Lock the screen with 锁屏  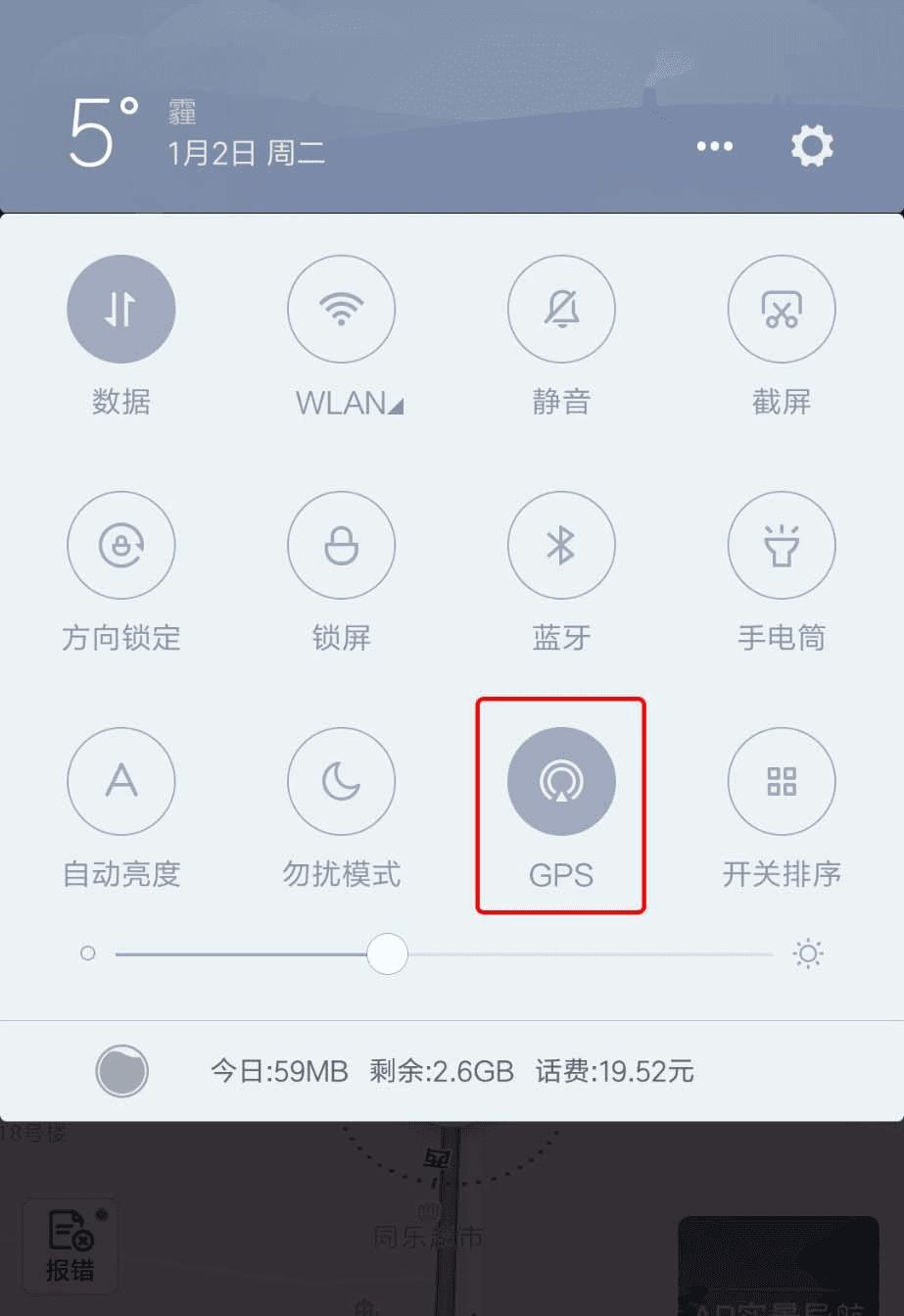(x=341, y=545)
